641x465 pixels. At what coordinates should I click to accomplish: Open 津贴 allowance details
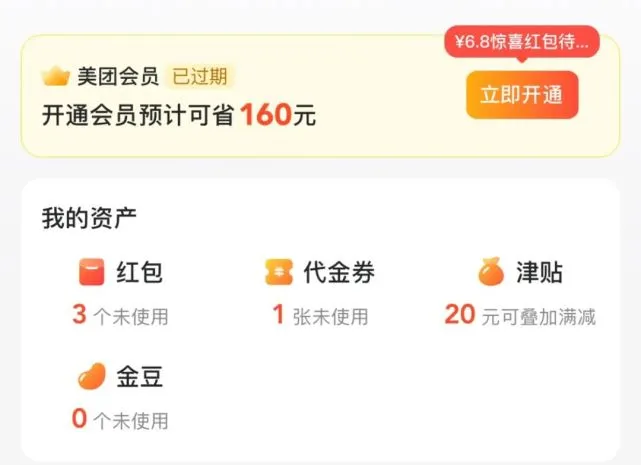tap(519, 292)
